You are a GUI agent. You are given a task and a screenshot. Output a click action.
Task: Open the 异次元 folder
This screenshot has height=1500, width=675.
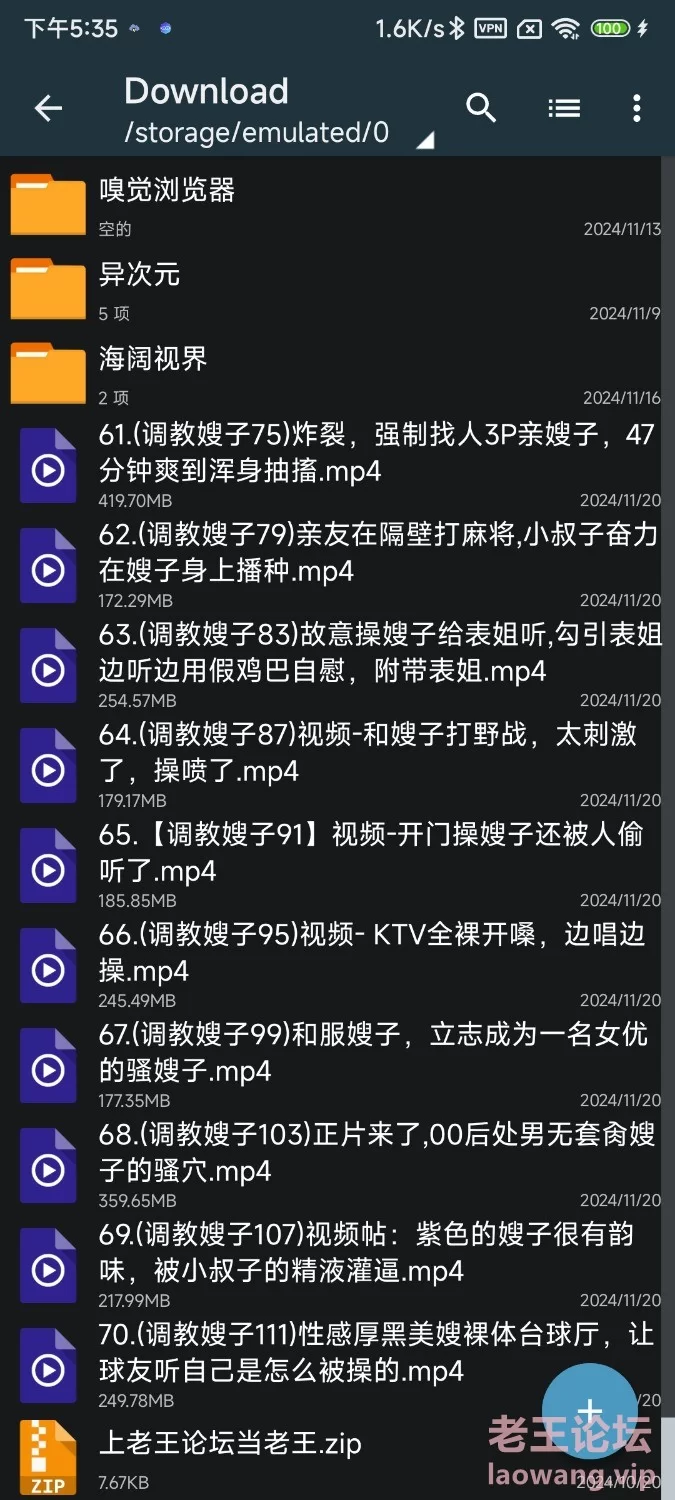click(337, 290)
